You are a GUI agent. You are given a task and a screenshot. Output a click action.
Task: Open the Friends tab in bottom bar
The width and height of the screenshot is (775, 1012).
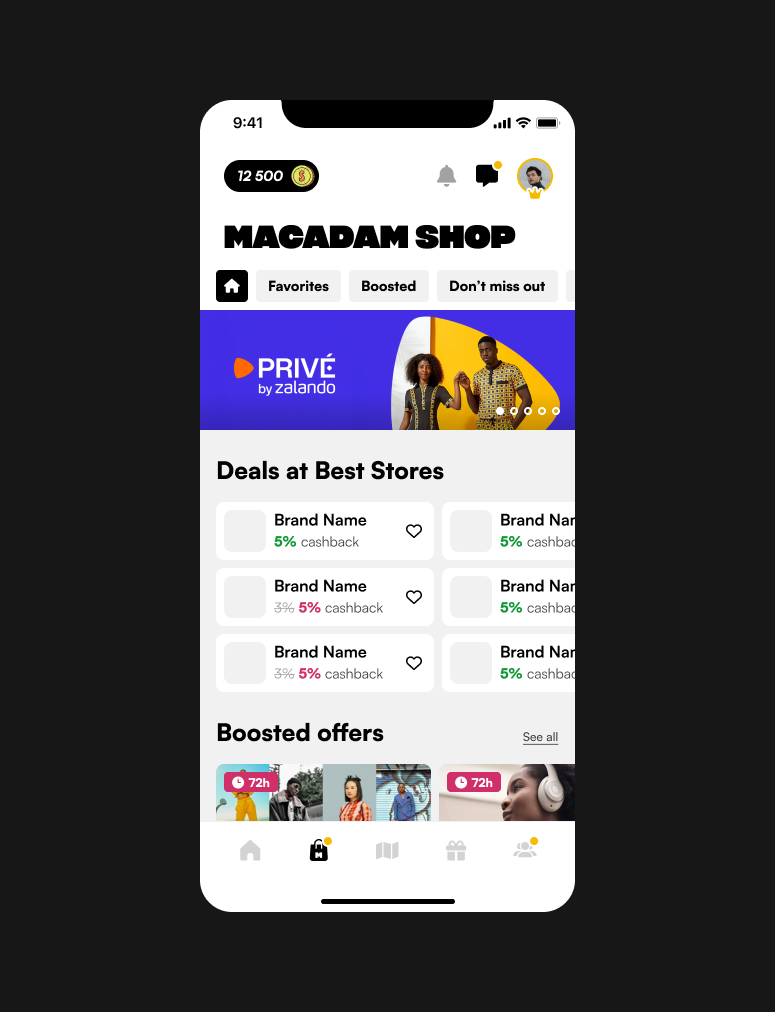(x=524, y=851)
